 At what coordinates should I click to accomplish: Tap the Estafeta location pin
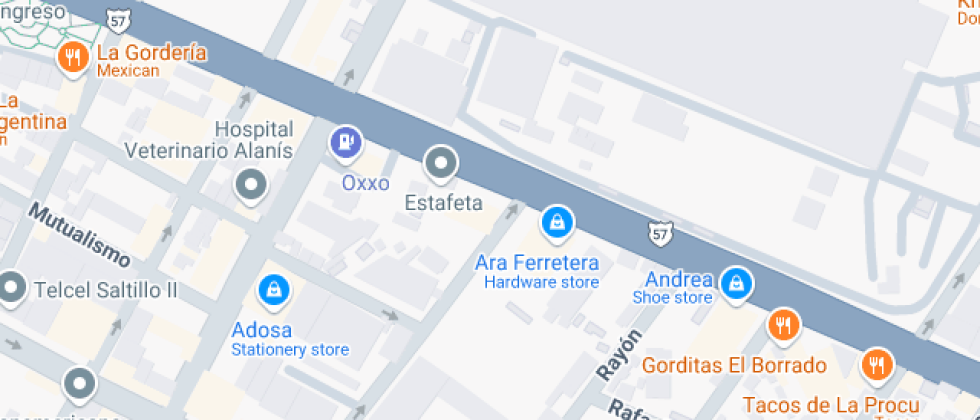(x=441, y=165)
